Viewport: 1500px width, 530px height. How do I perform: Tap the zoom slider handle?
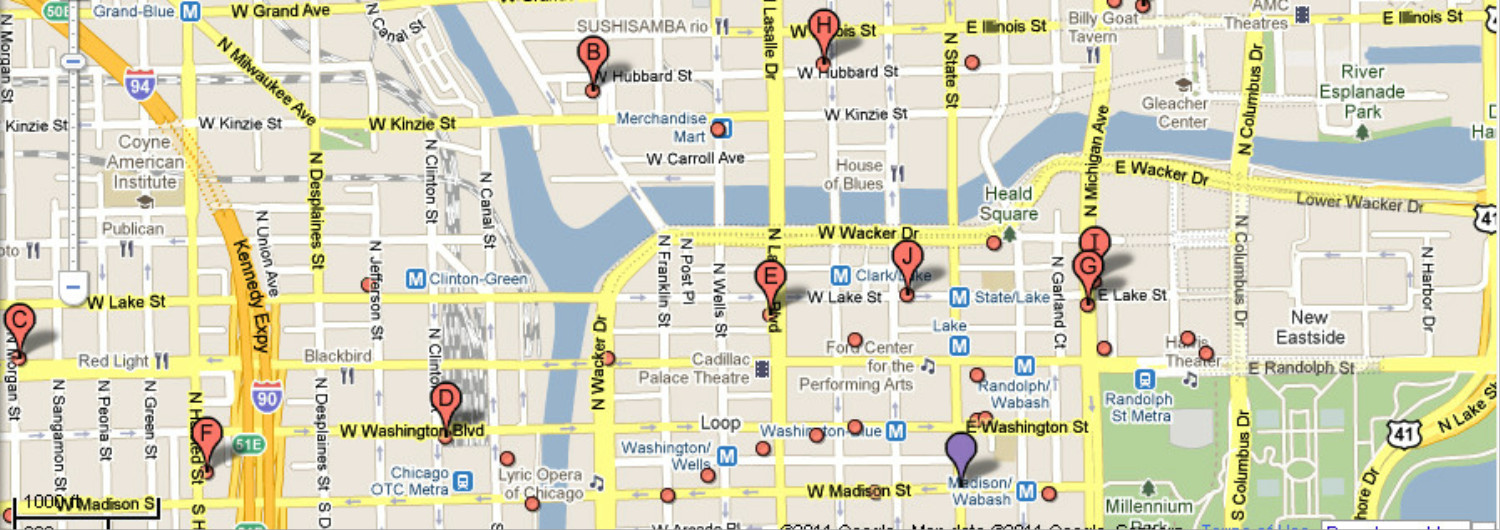tap(72, 62)
